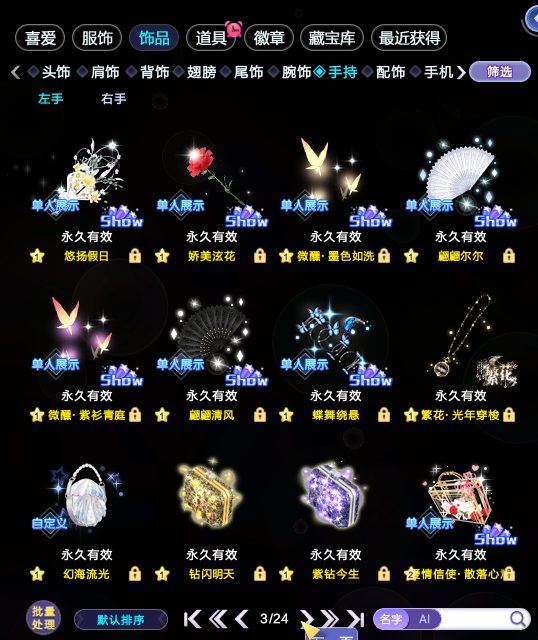Screen dimensions: 538x640
Task: Show 最近获得 items
Action: 409,38
